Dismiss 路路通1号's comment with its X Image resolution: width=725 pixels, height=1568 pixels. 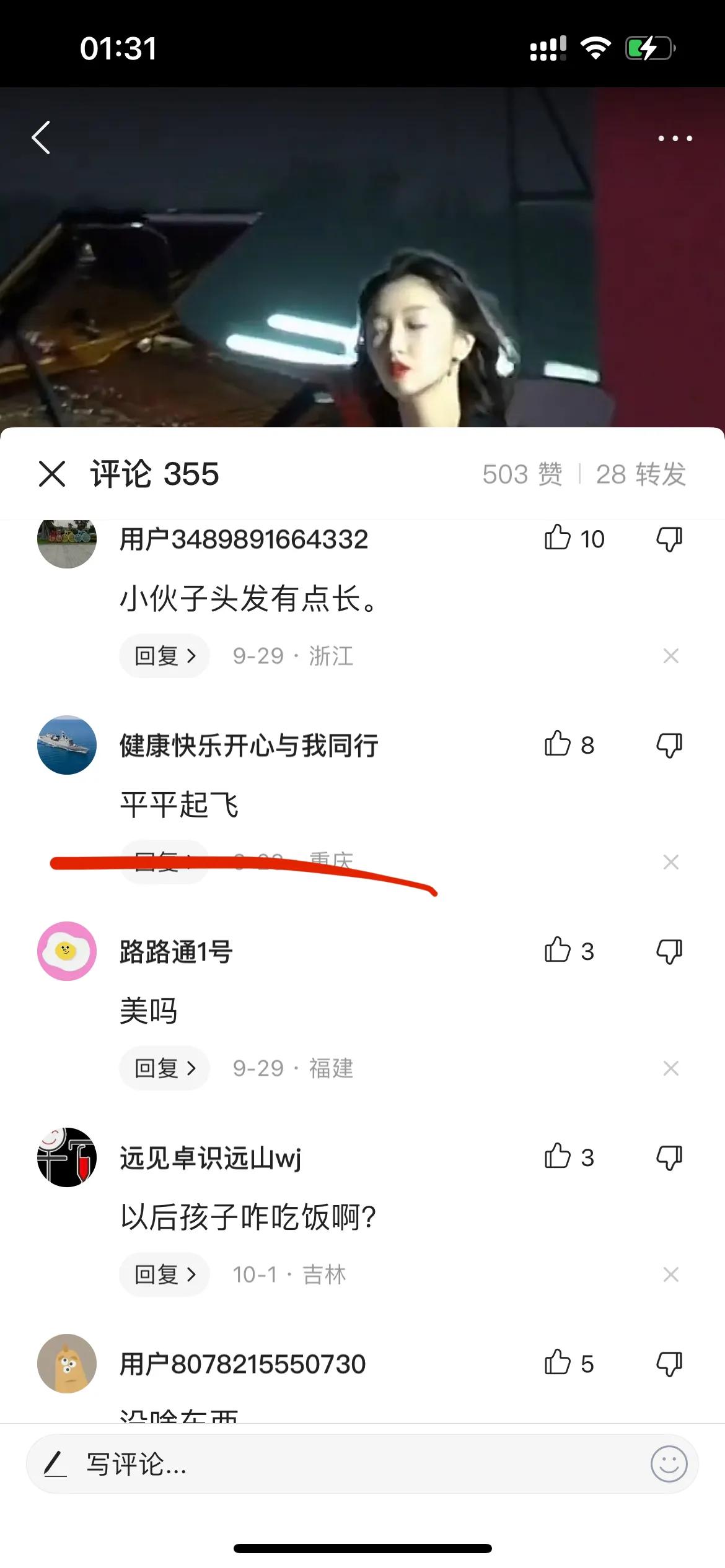671,1068
